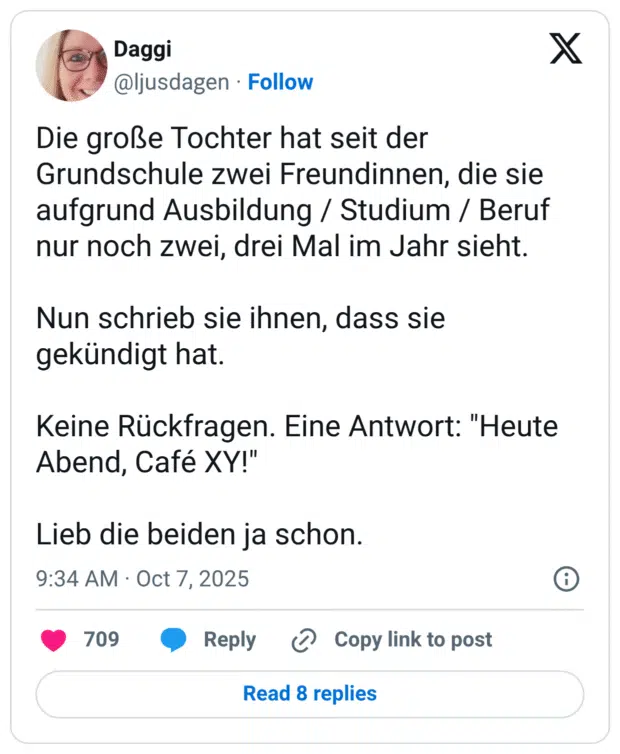The image size is (620, 754).
Task: Copy link to post
Action: (392, 640)
